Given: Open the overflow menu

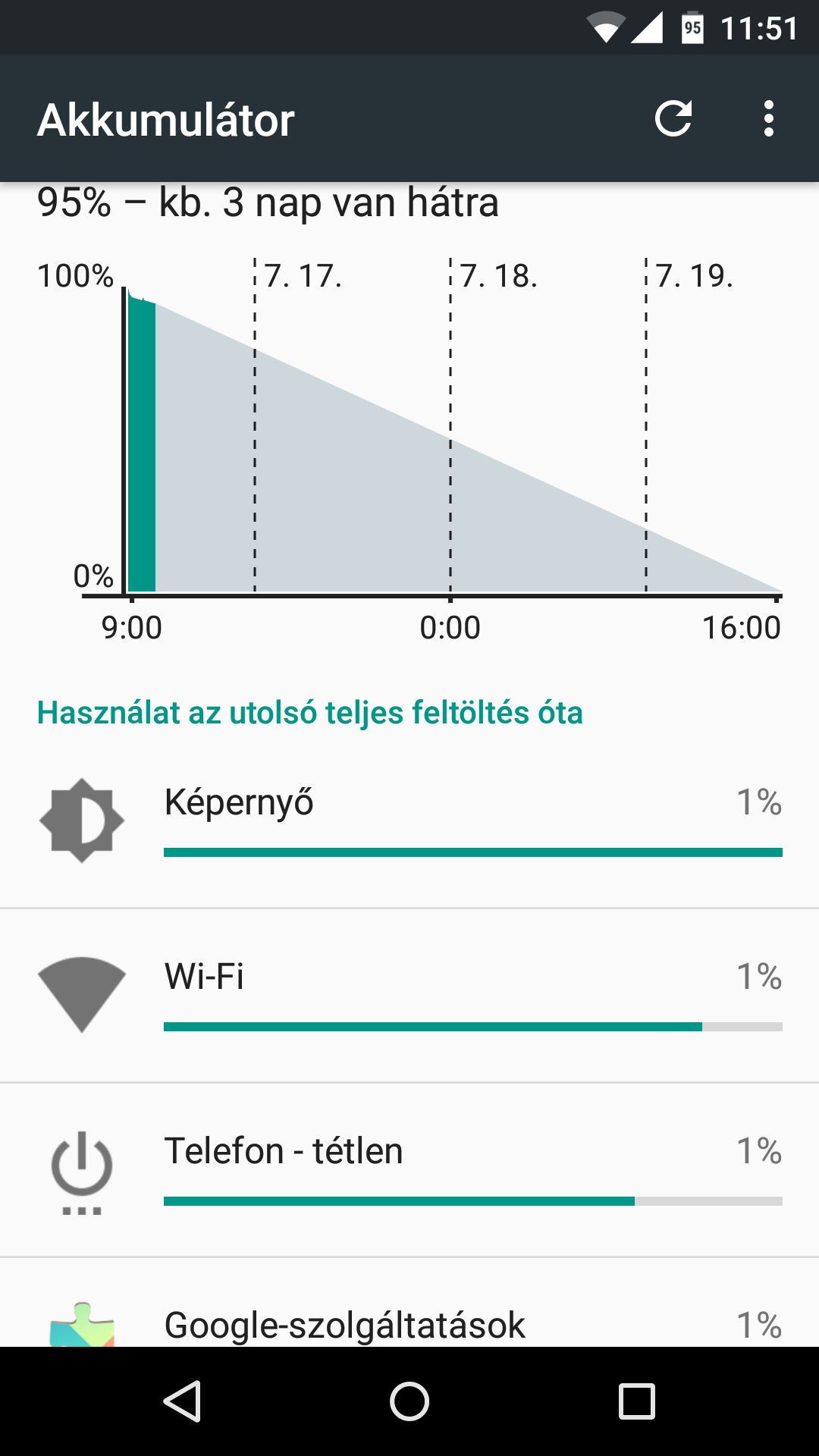Looking at the screenshot, I should click(x=769, y=119).
